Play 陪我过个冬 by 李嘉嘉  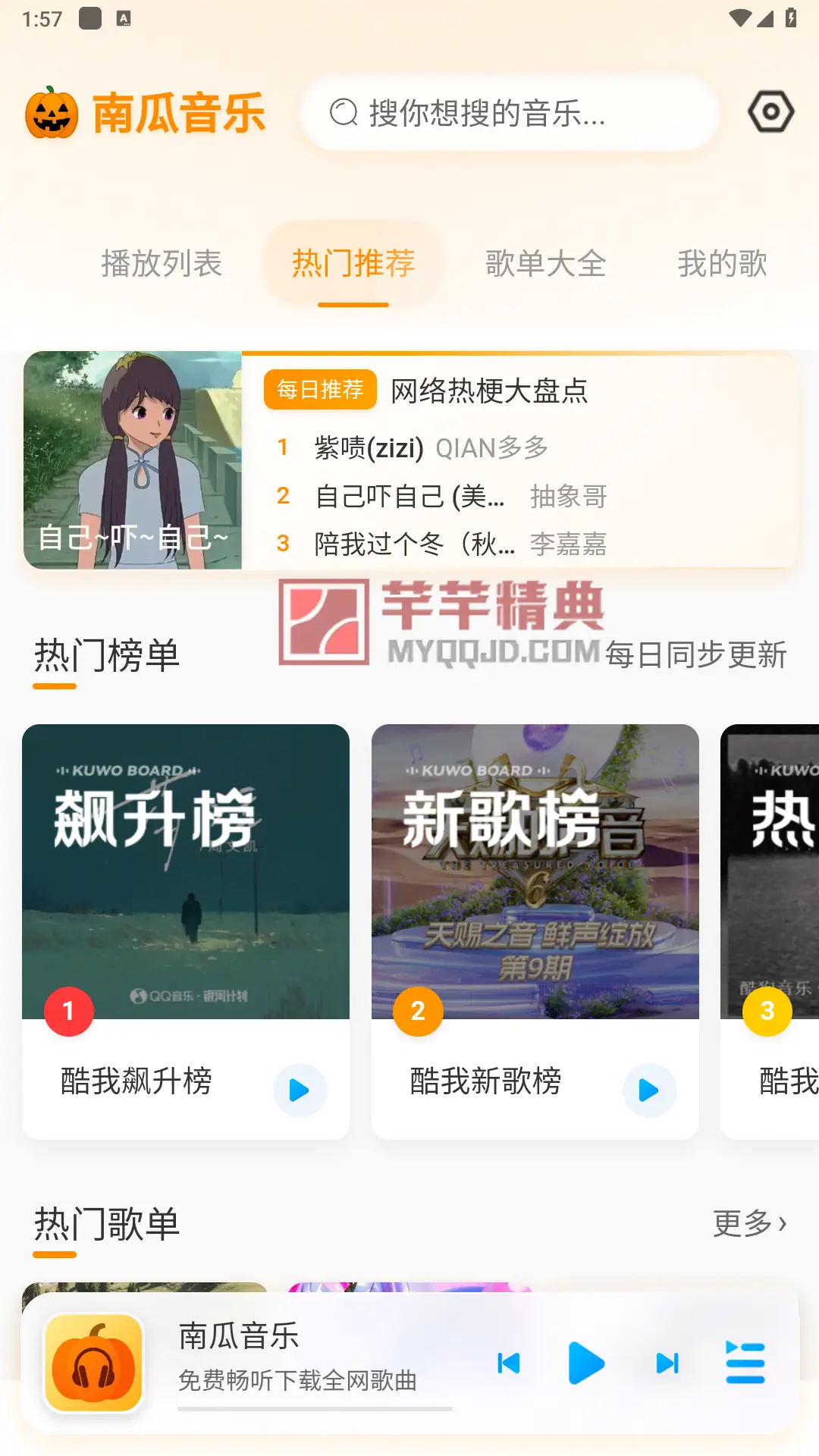(442, 544)
